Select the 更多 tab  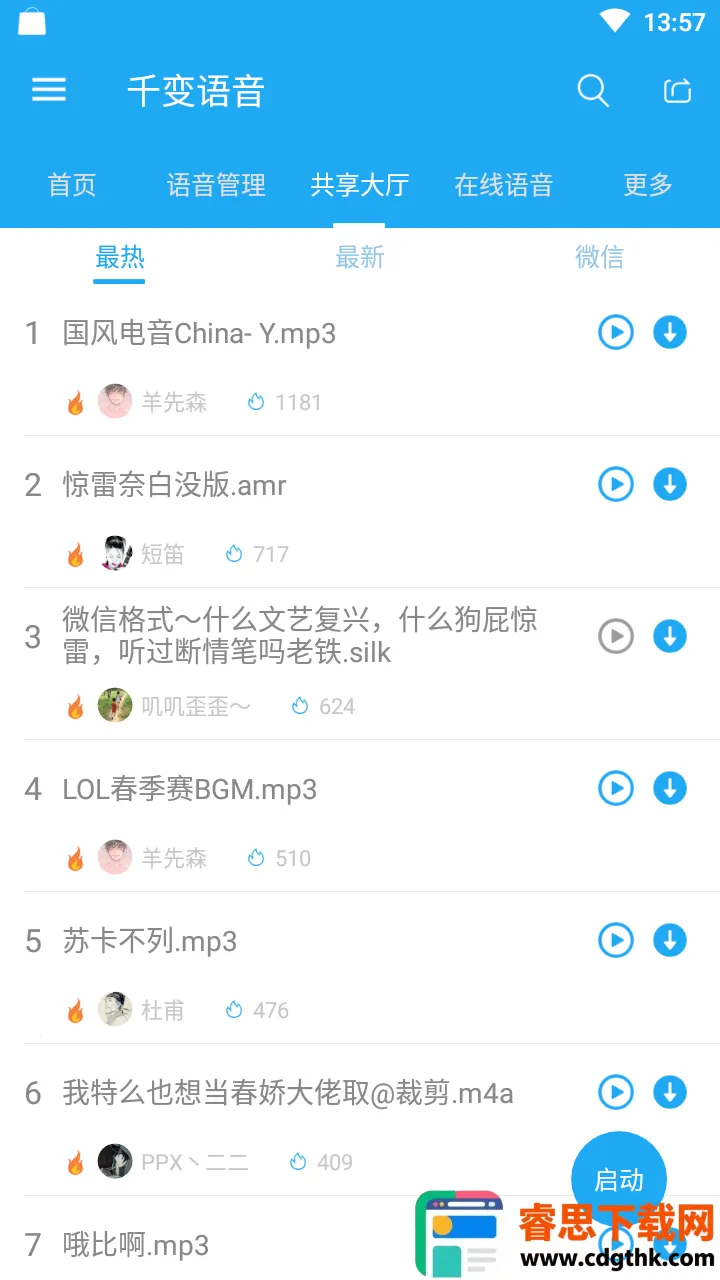[648, 185]
